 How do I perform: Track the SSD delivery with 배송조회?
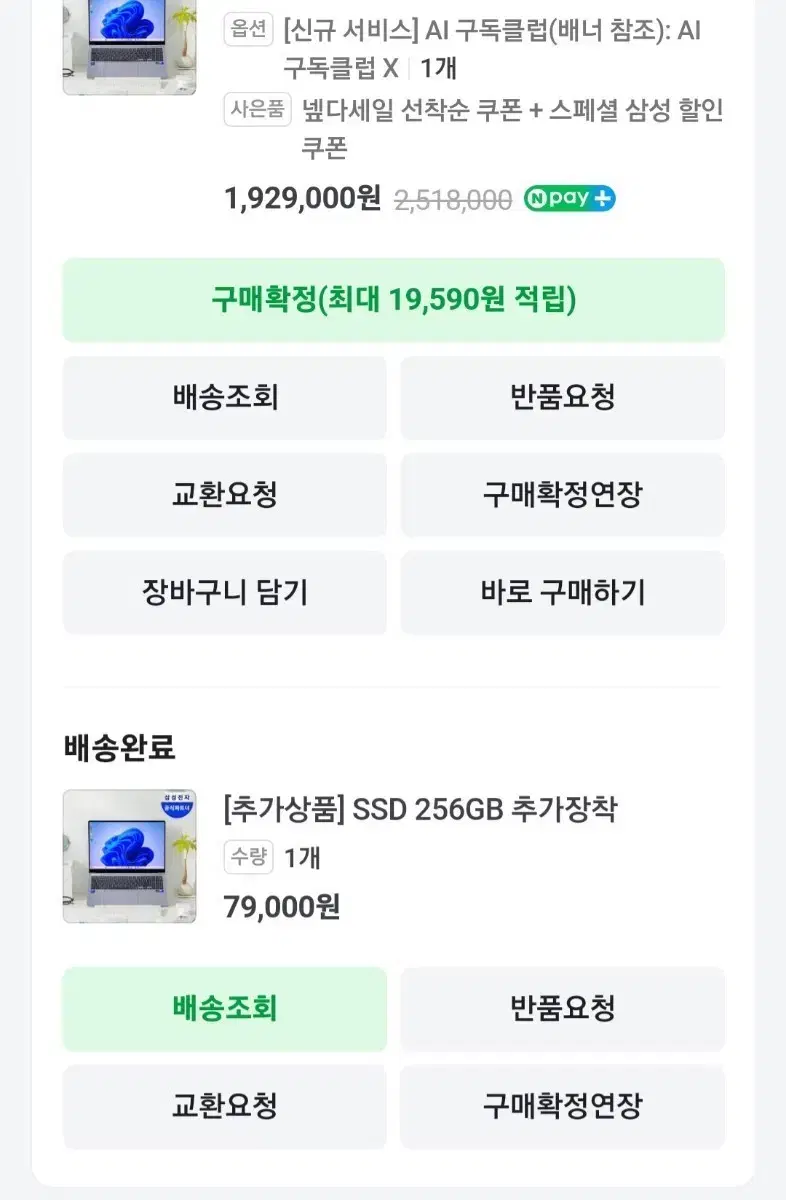point(225,1009)
